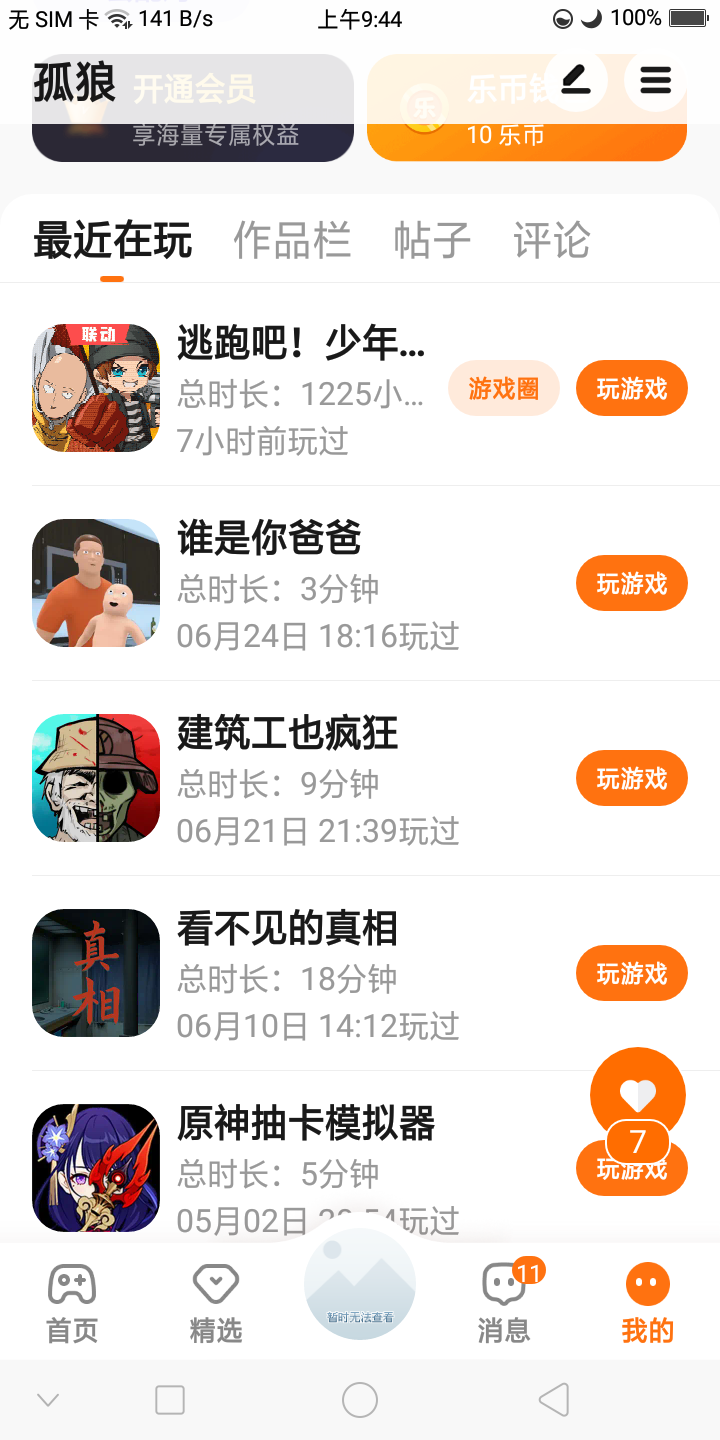Launch 建筑工也疯狂 via 玩游戏

click(x=631, y=778)
